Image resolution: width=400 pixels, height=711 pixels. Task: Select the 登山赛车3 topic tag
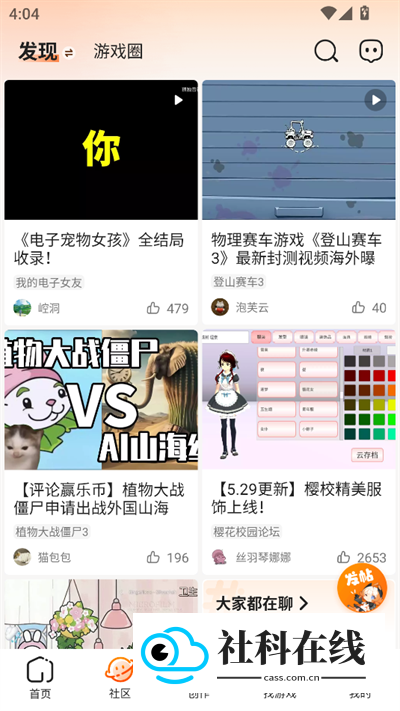239,282
